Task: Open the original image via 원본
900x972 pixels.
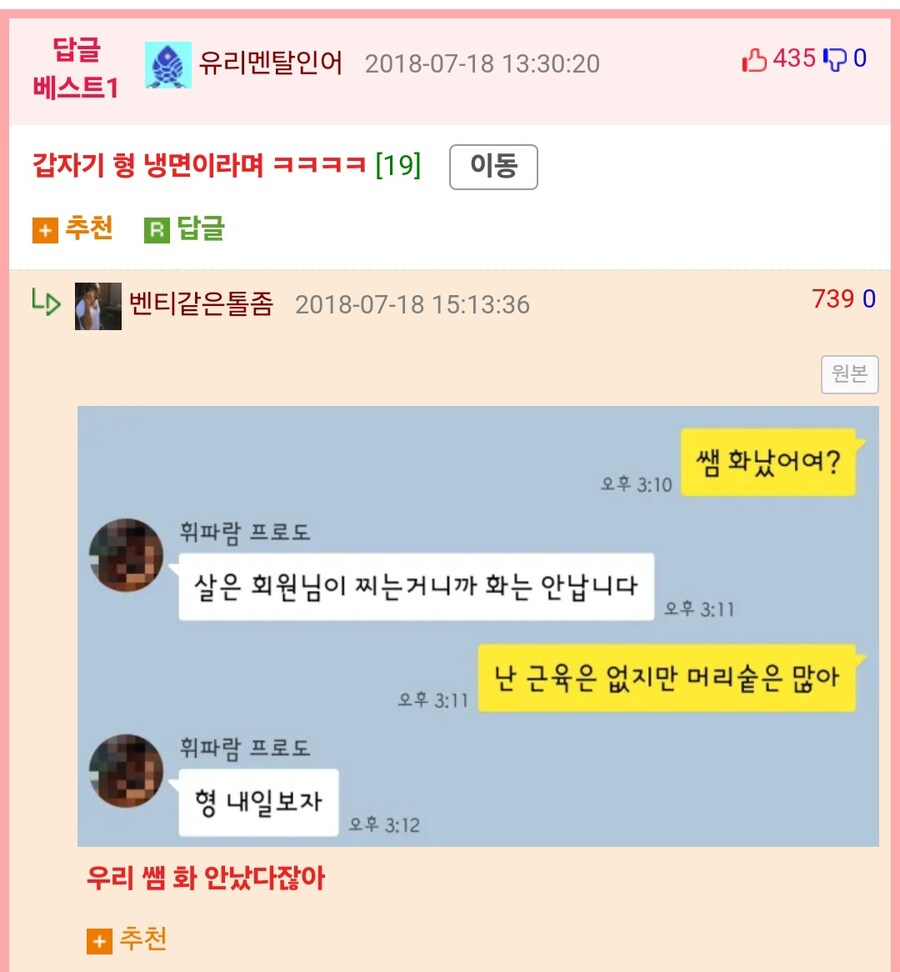Action: [849, 374]
